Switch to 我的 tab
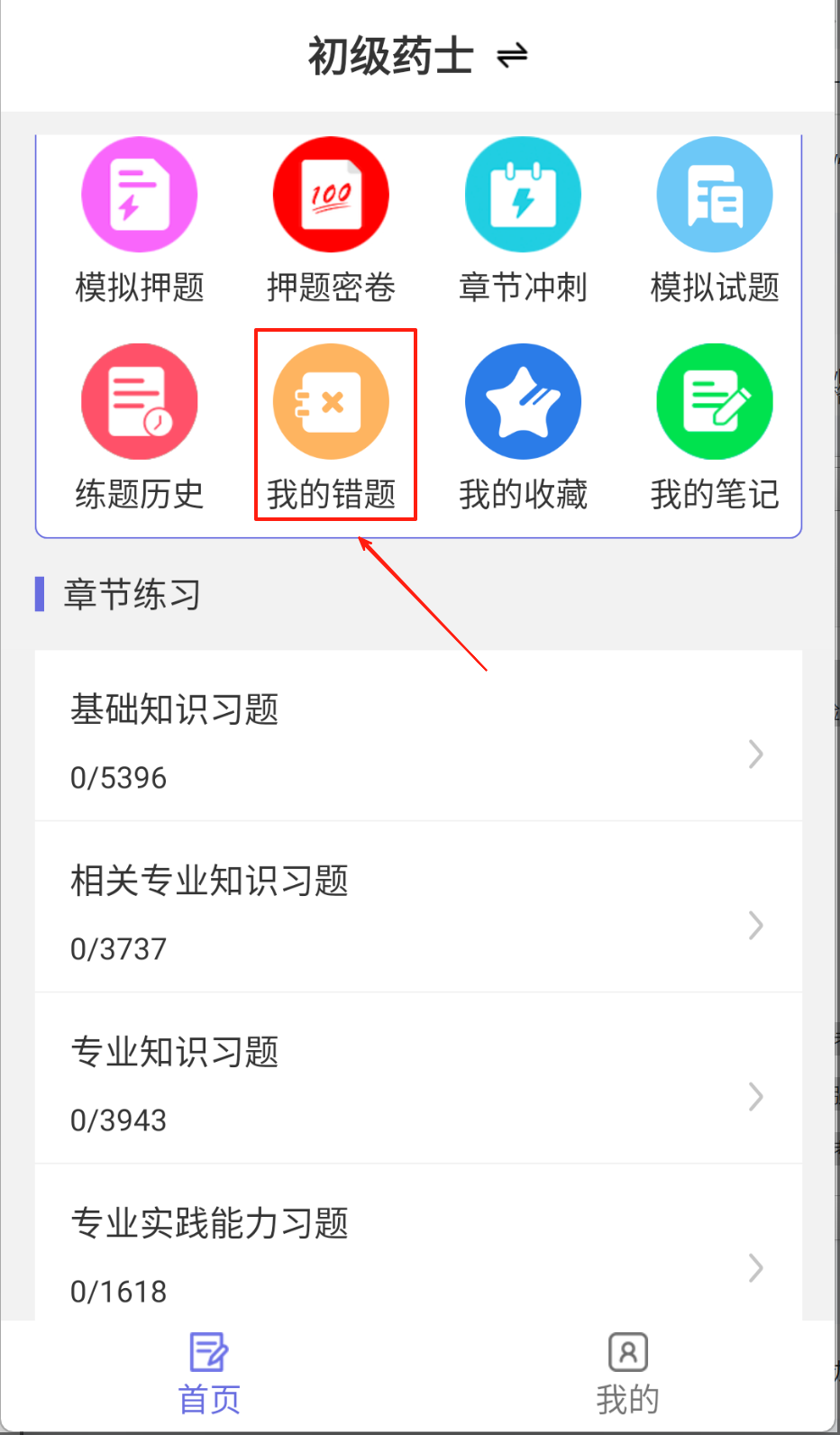This screenshot has width=840, height=1435. click(x=628, y=1375)
